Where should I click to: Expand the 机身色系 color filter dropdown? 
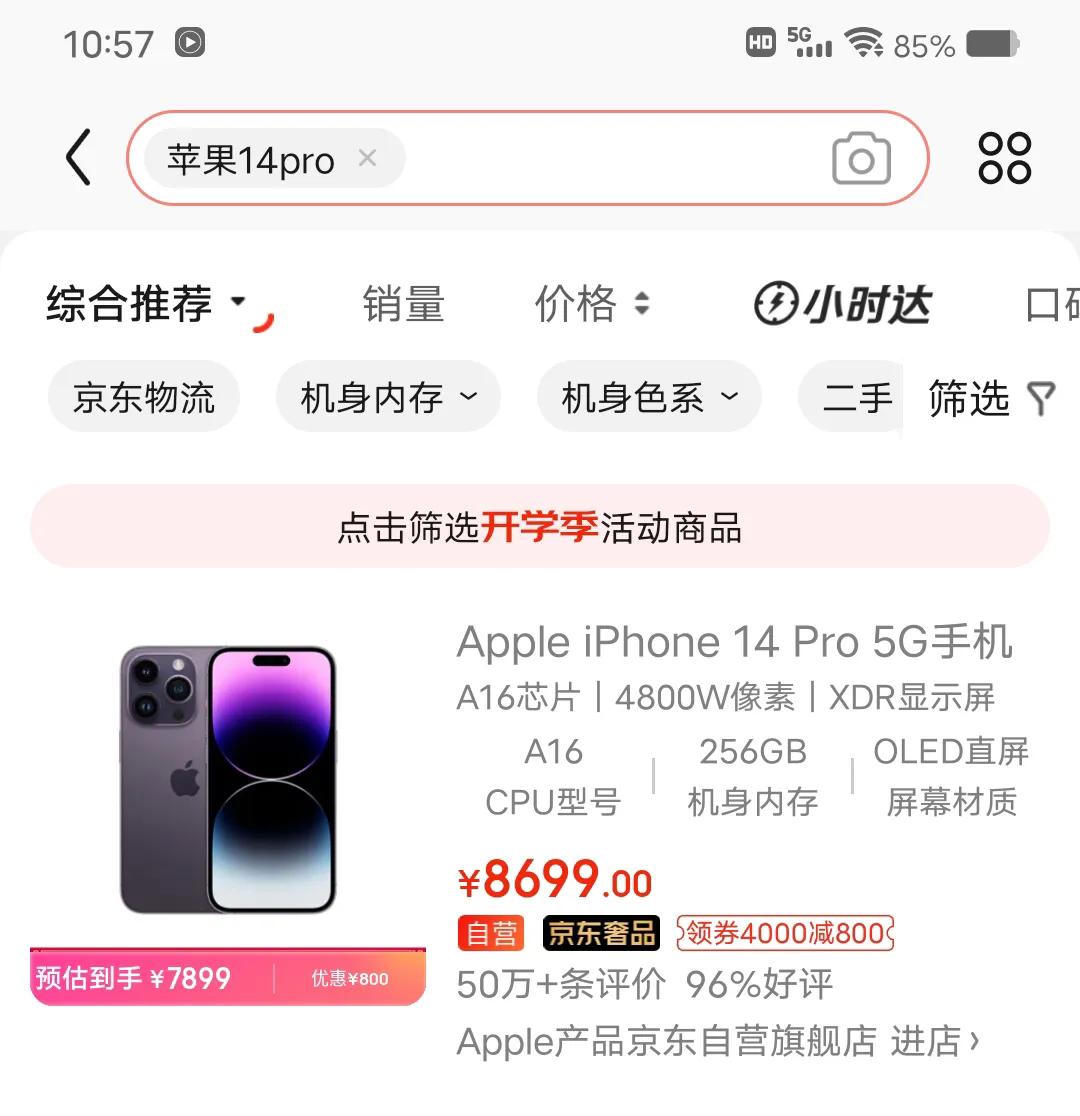pos(648,397)
